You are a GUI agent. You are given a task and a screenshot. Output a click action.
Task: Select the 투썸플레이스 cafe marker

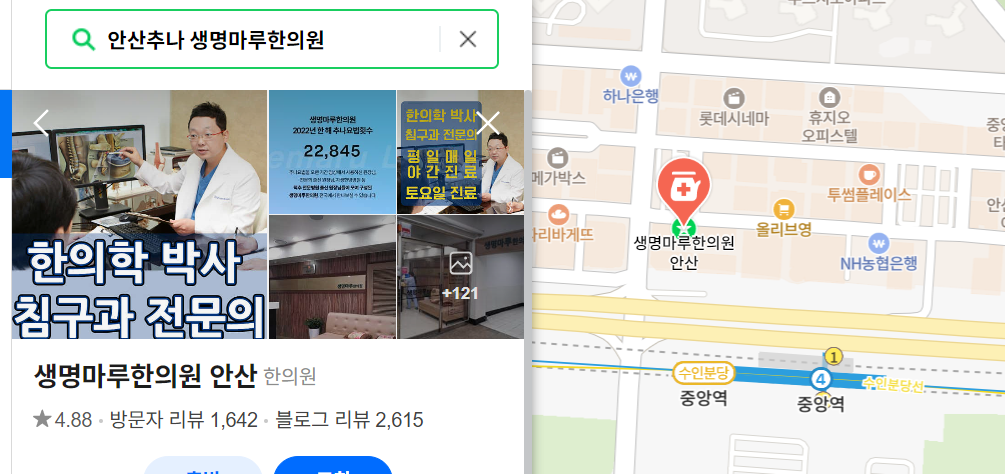[869, 174]
